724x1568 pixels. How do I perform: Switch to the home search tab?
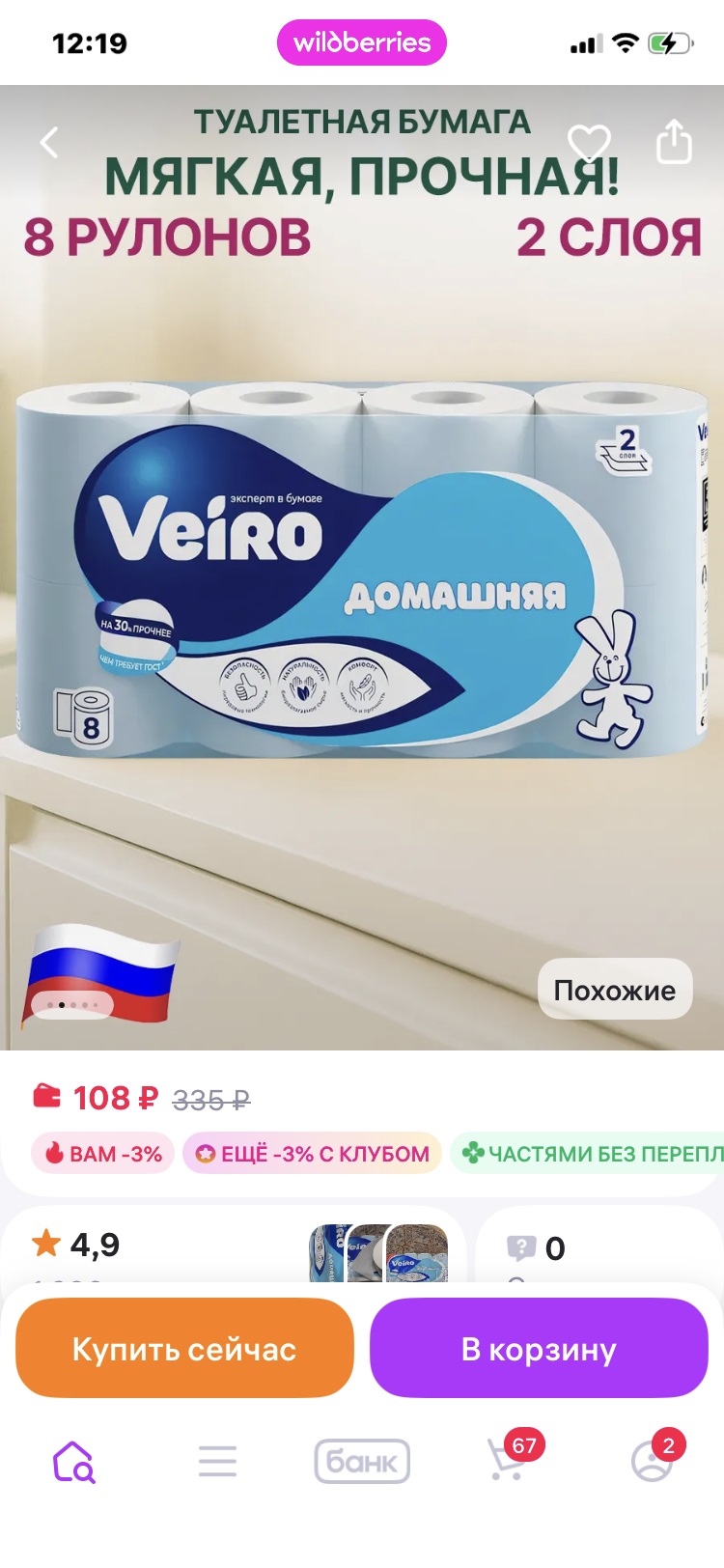(x=73, y=1462)
